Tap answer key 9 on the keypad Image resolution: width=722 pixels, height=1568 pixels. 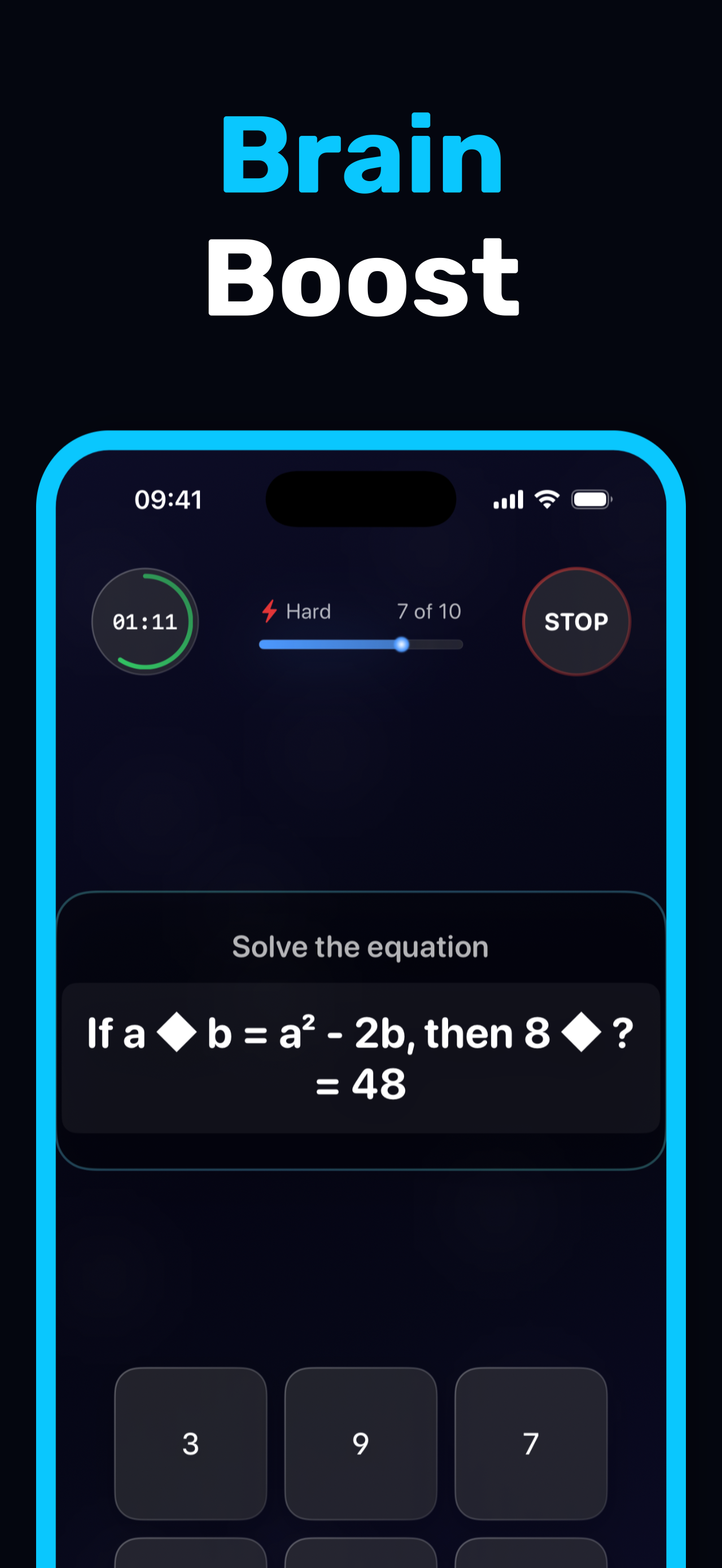coord(361,1442)
